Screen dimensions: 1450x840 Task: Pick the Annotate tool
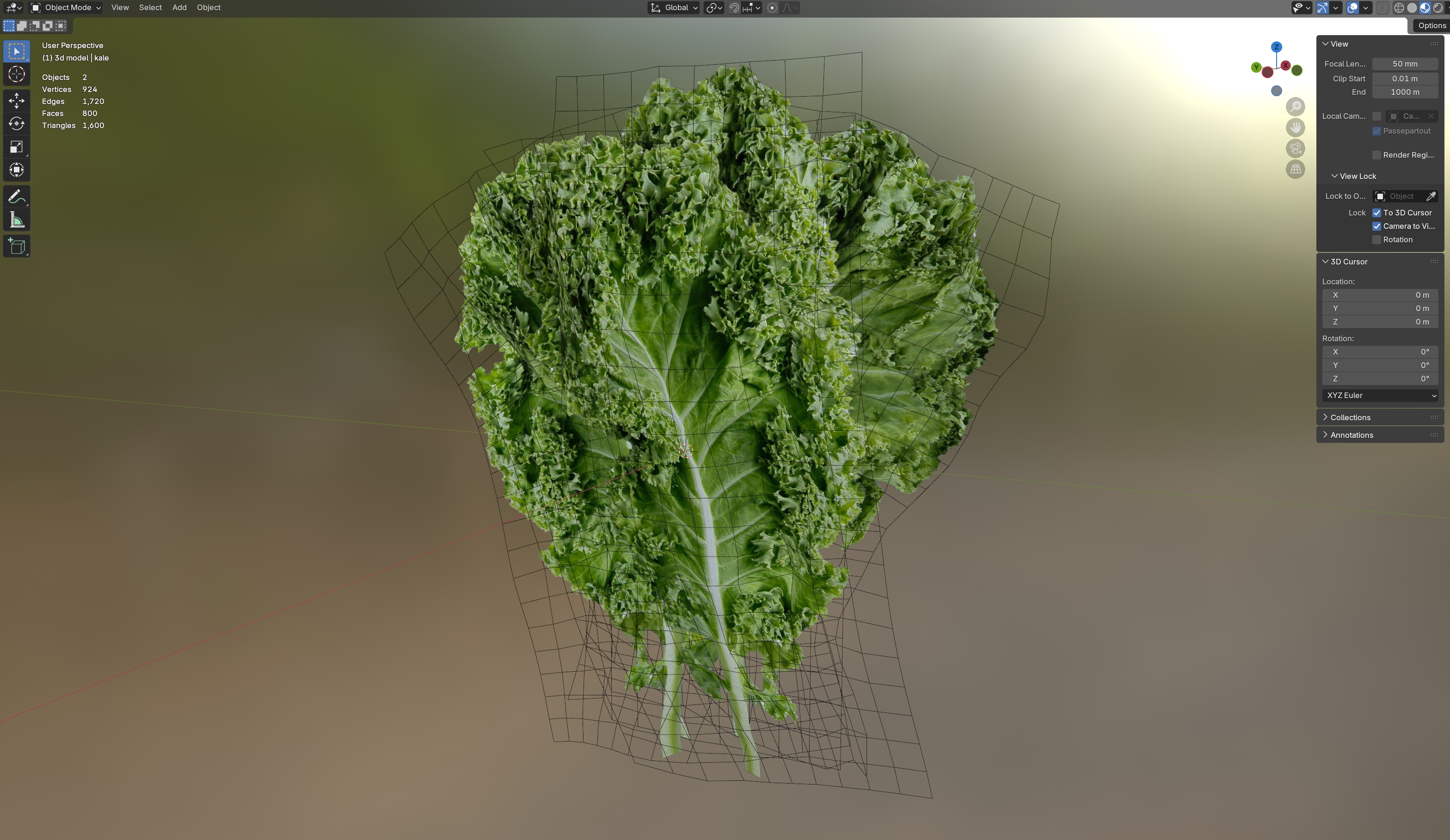16,197
